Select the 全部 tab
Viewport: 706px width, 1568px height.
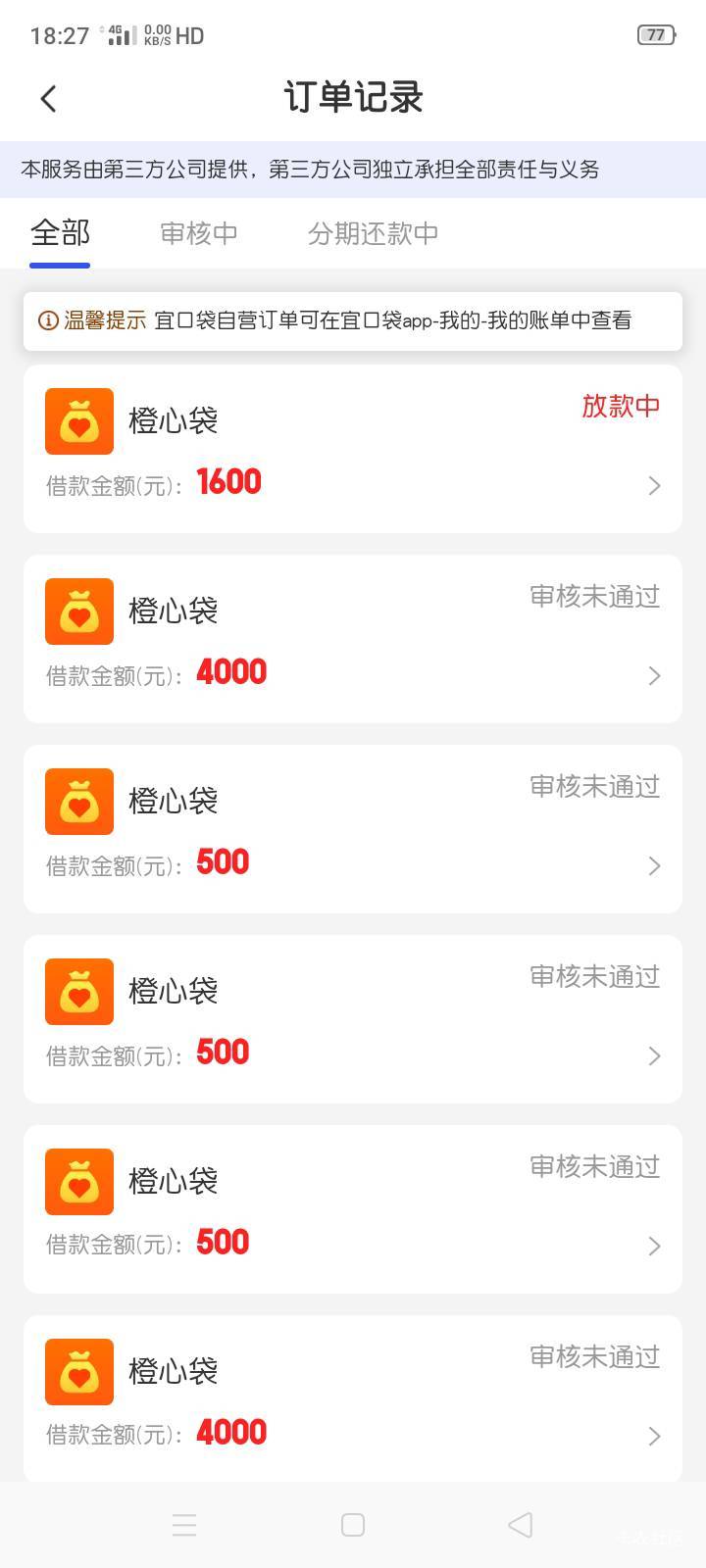click(x=60, y=233)
